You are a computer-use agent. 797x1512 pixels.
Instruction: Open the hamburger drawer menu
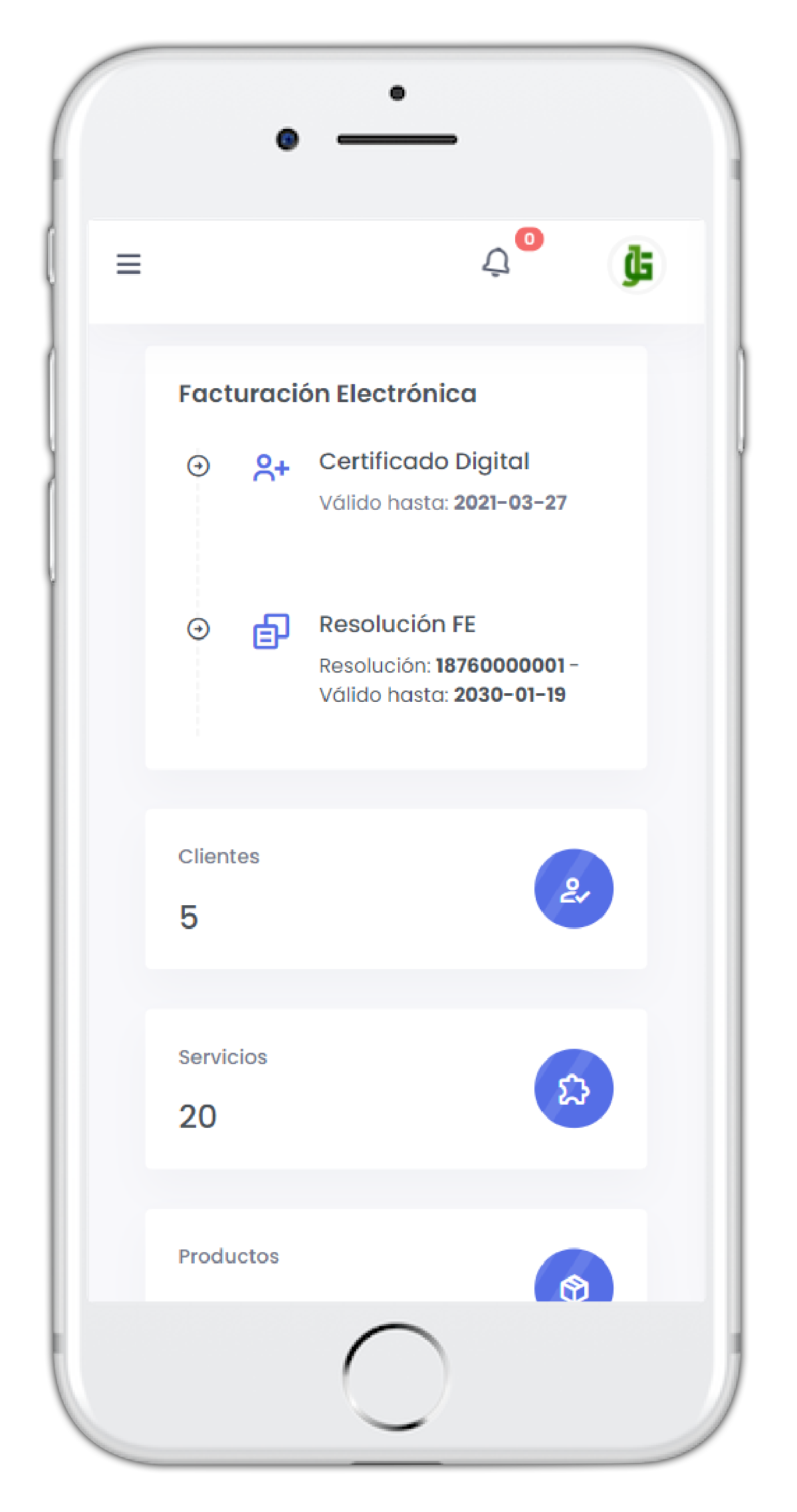coord(128,264)
